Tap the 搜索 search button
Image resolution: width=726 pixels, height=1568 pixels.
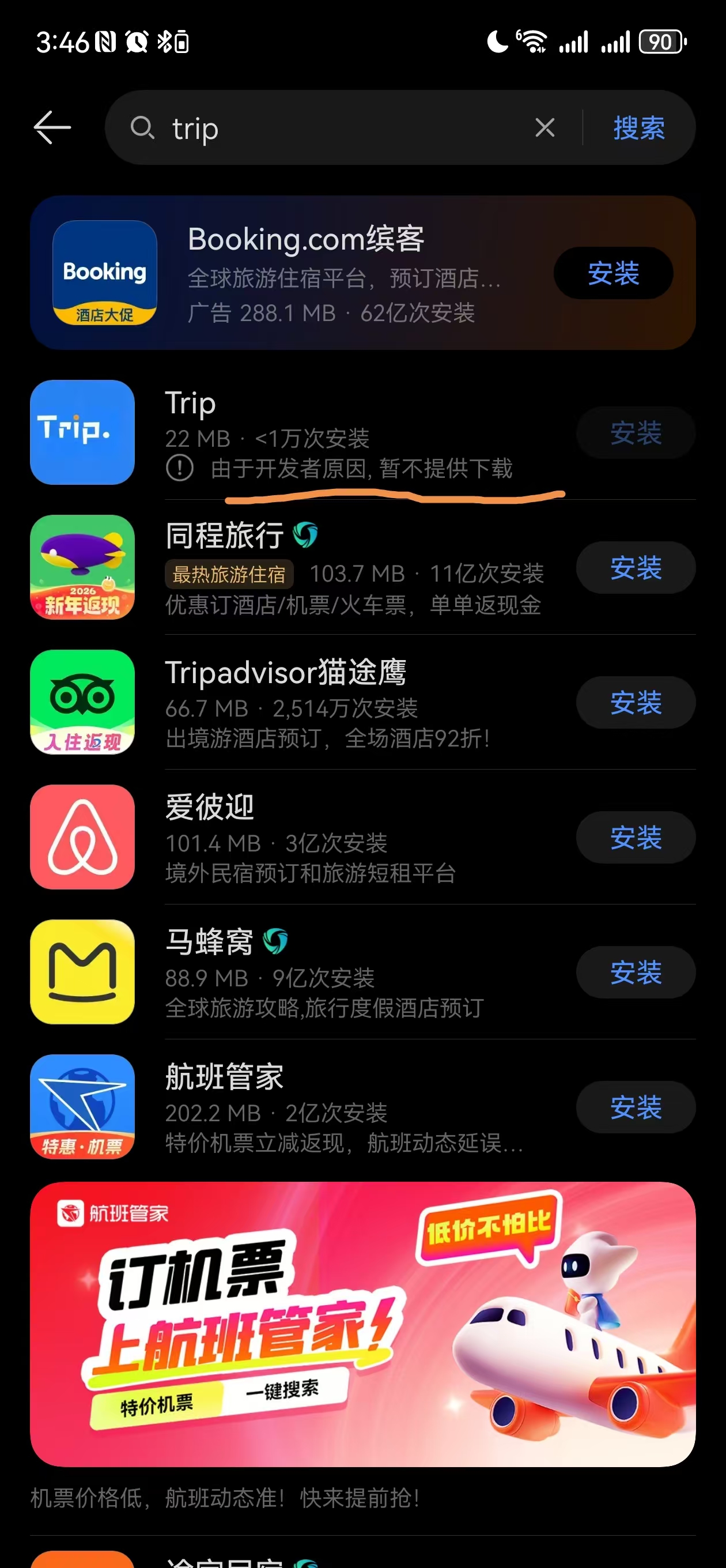click(x=638, y=128)
